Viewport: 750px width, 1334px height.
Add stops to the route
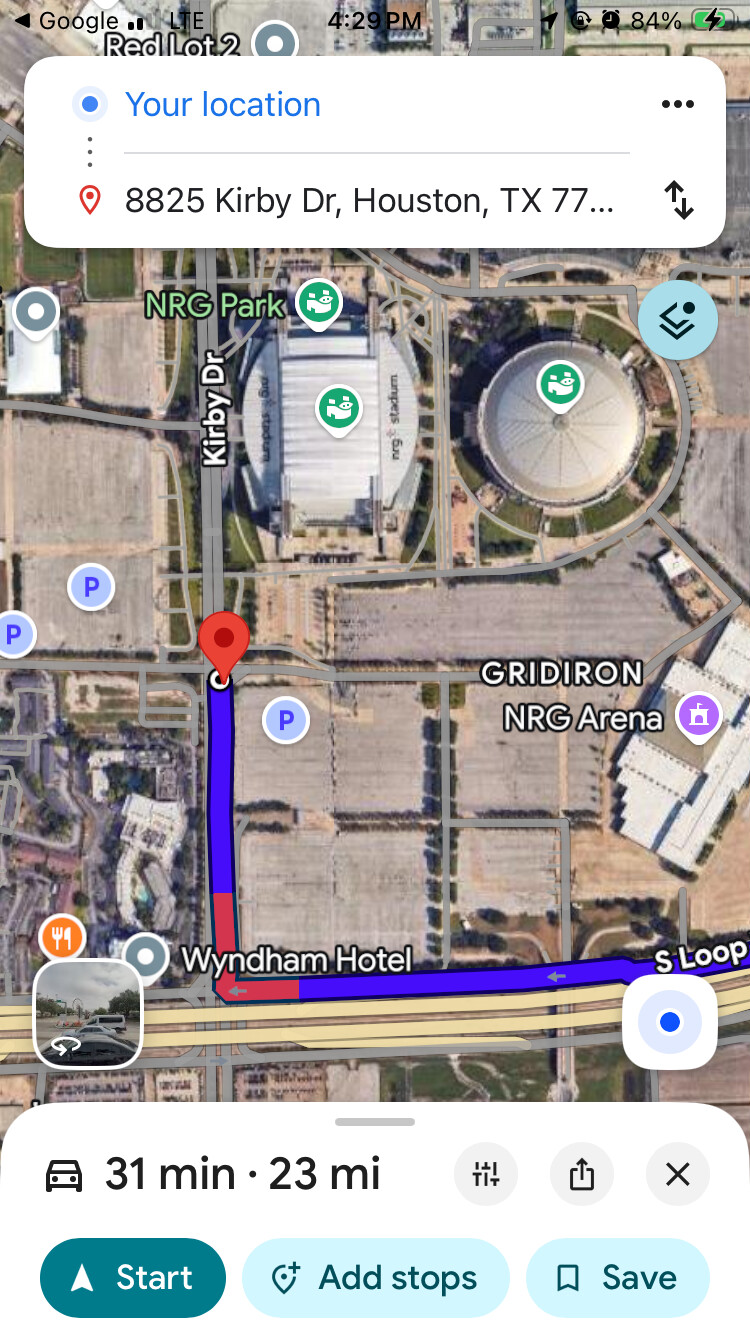click(x=376, y=1278)
